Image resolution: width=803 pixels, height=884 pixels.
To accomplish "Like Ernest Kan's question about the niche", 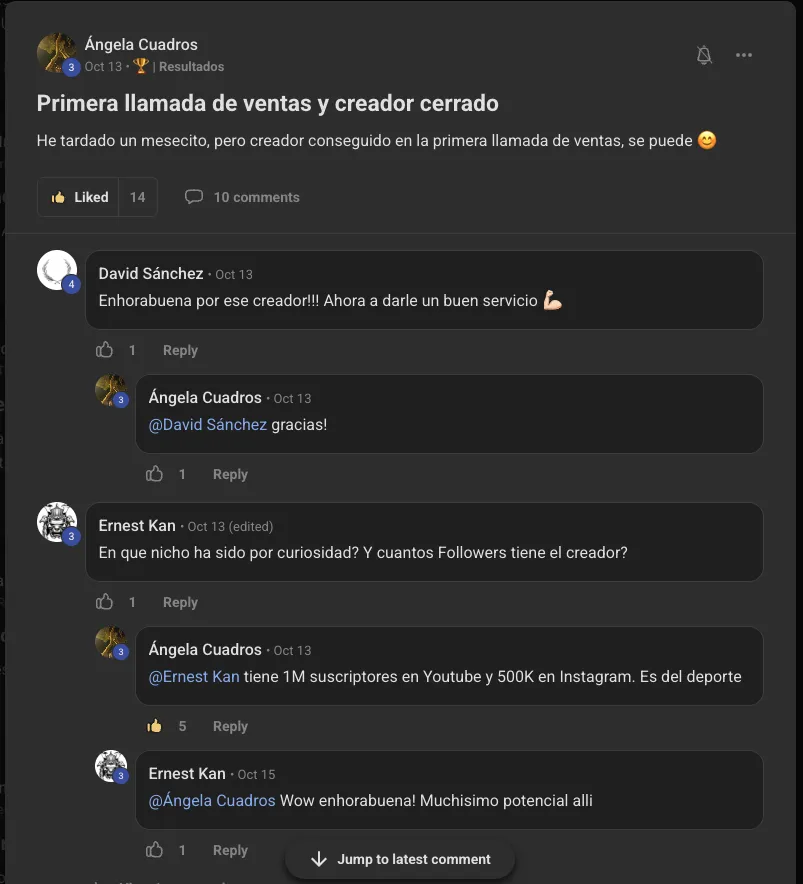I will click(x=105, y=602).
